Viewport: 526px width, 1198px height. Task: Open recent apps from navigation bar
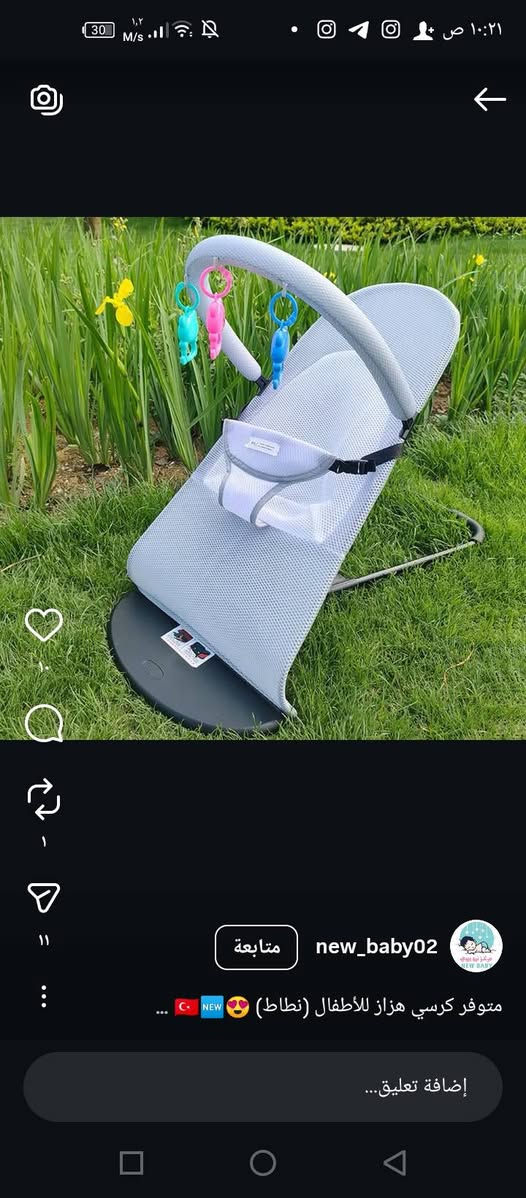[x=132, y=1163]
